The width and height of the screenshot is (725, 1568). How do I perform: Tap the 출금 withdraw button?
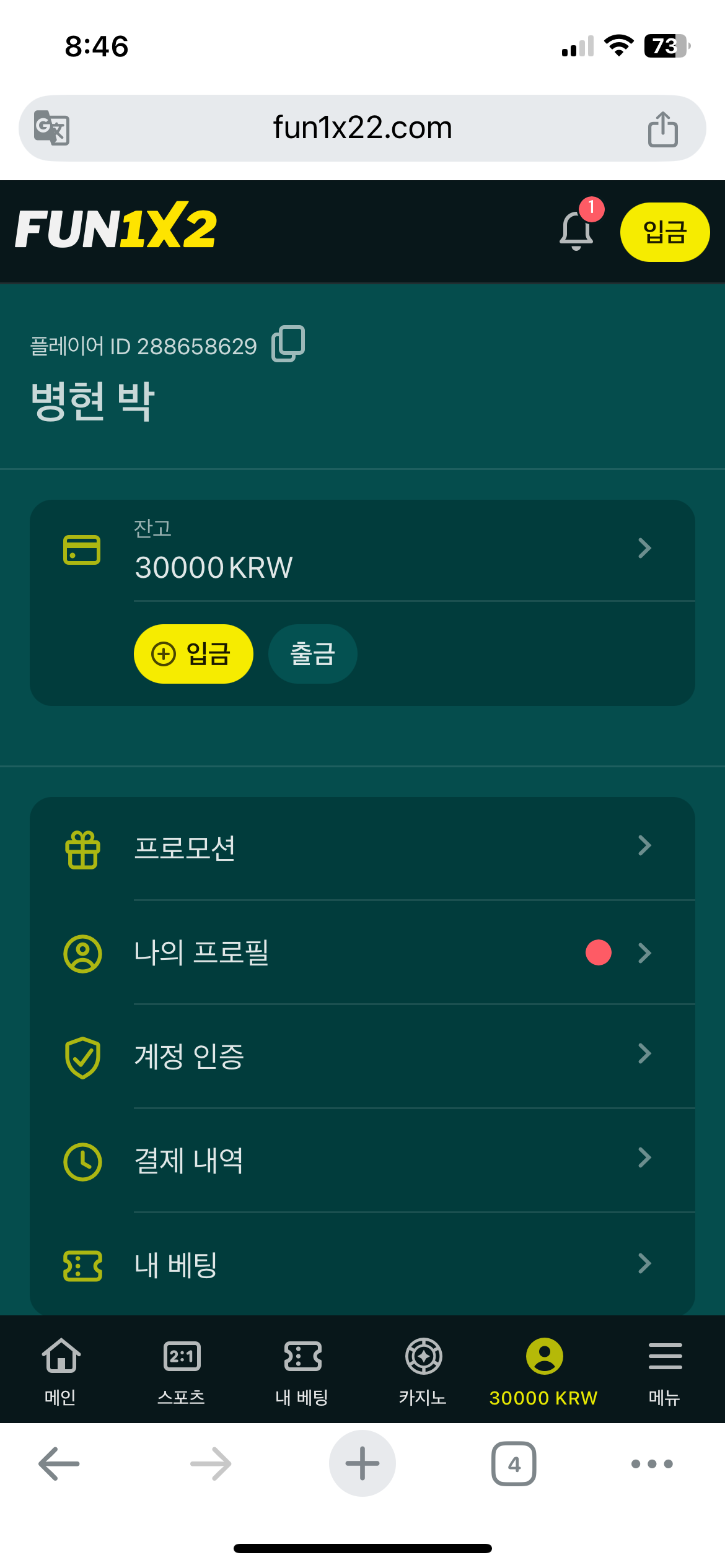(x=312, y=654)
